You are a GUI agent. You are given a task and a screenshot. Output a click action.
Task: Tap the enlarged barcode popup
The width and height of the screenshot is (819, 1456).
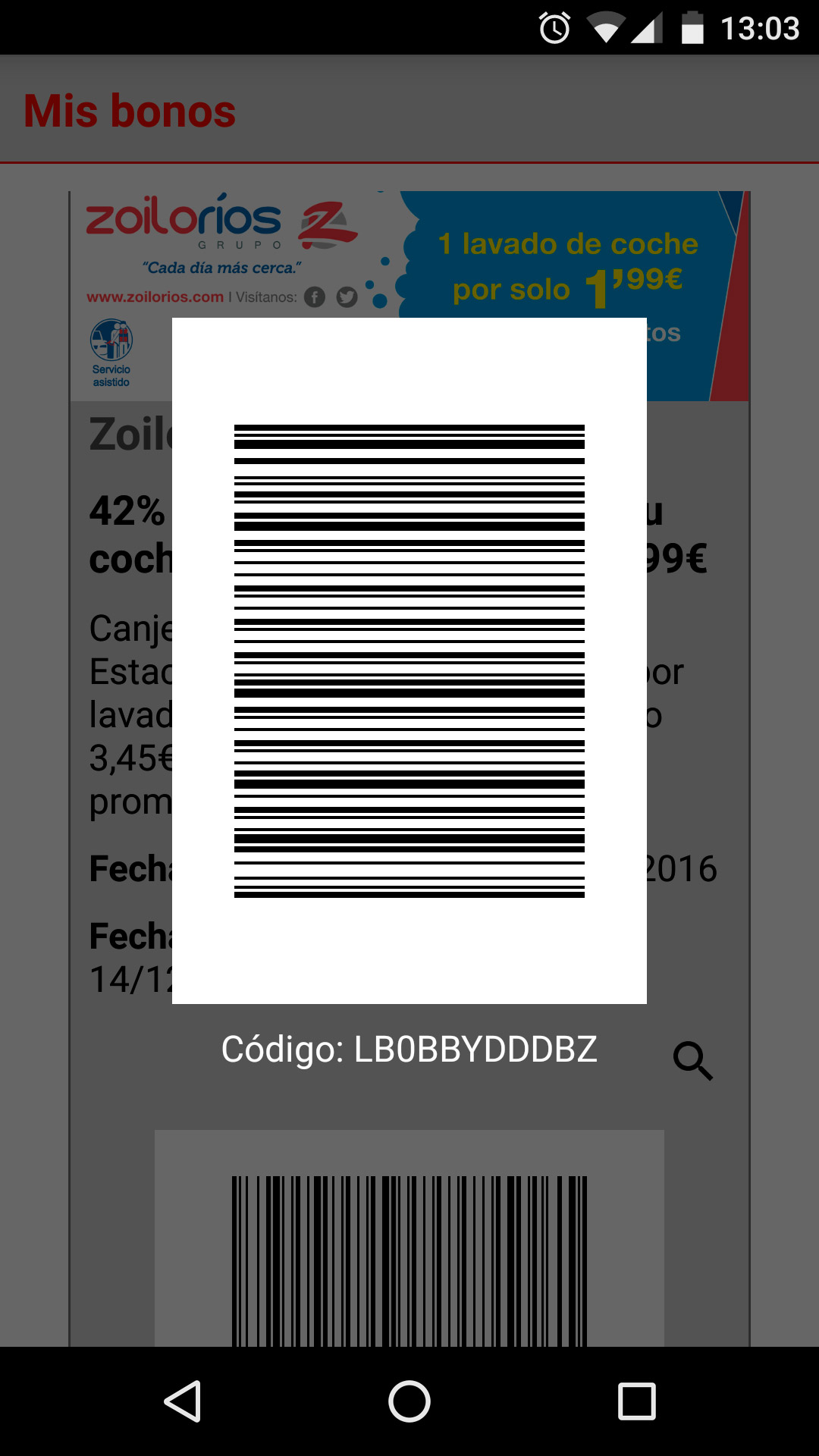[x=409, y=661]
